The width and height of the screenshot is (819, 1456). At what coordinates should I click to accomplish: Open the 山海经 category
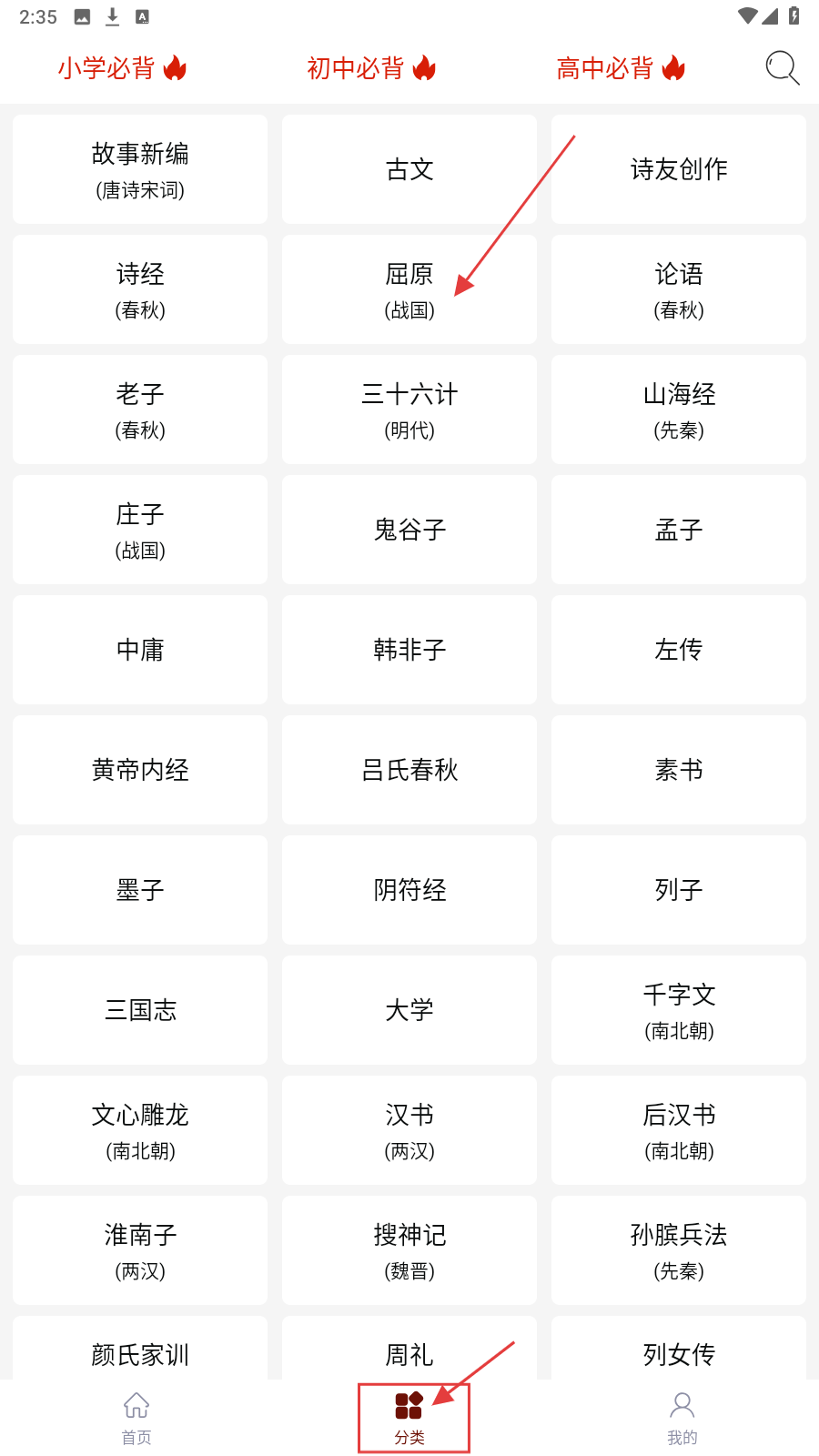[679, 409]
